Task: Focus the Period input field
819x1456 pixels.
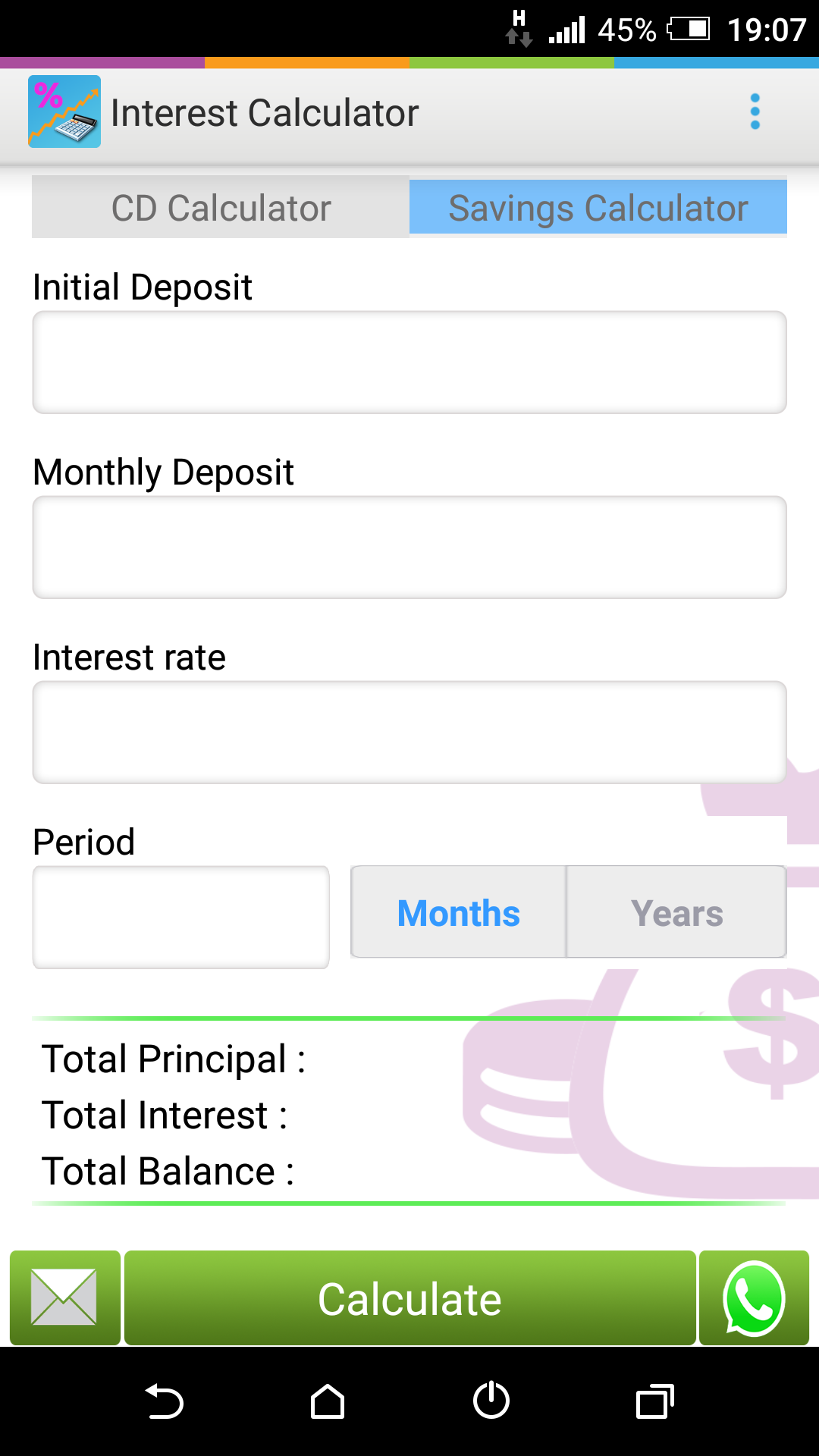Action: [x=181, y=917]
